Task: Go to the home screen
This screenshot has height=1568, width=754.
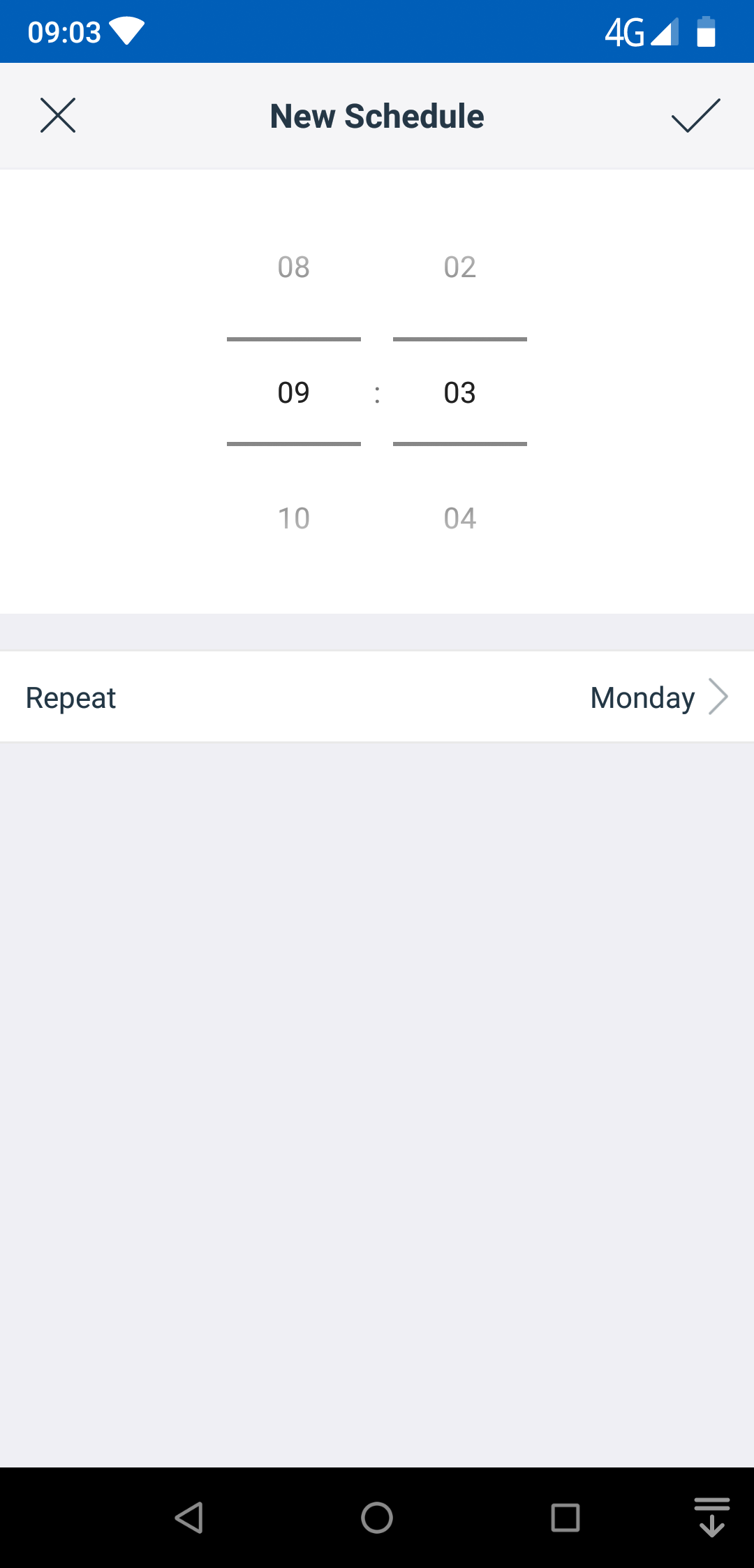Action: [x=377, y=1518]
